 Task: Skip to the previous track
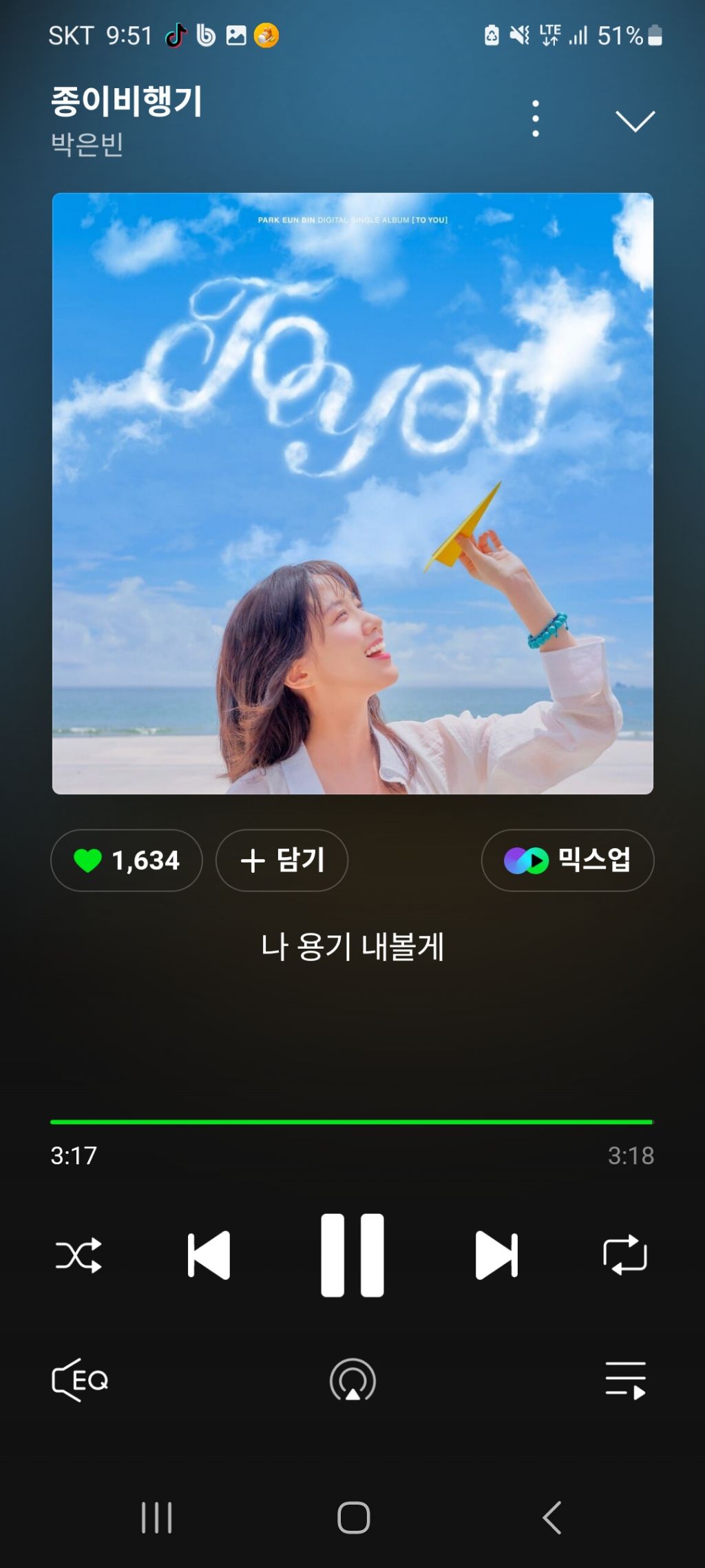209,1255
